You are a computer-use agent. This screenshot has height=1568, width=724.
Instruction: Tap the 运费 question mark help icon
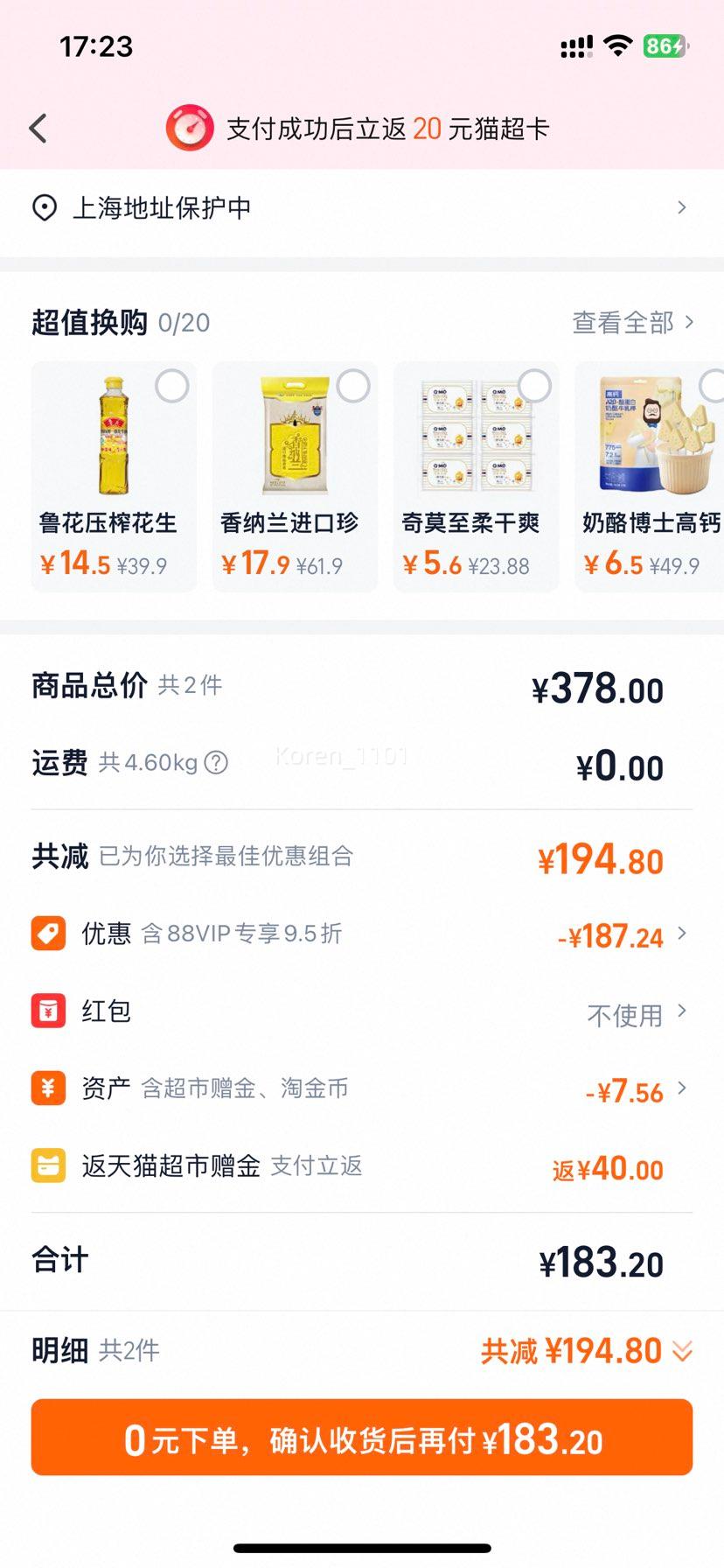[216, 763]
